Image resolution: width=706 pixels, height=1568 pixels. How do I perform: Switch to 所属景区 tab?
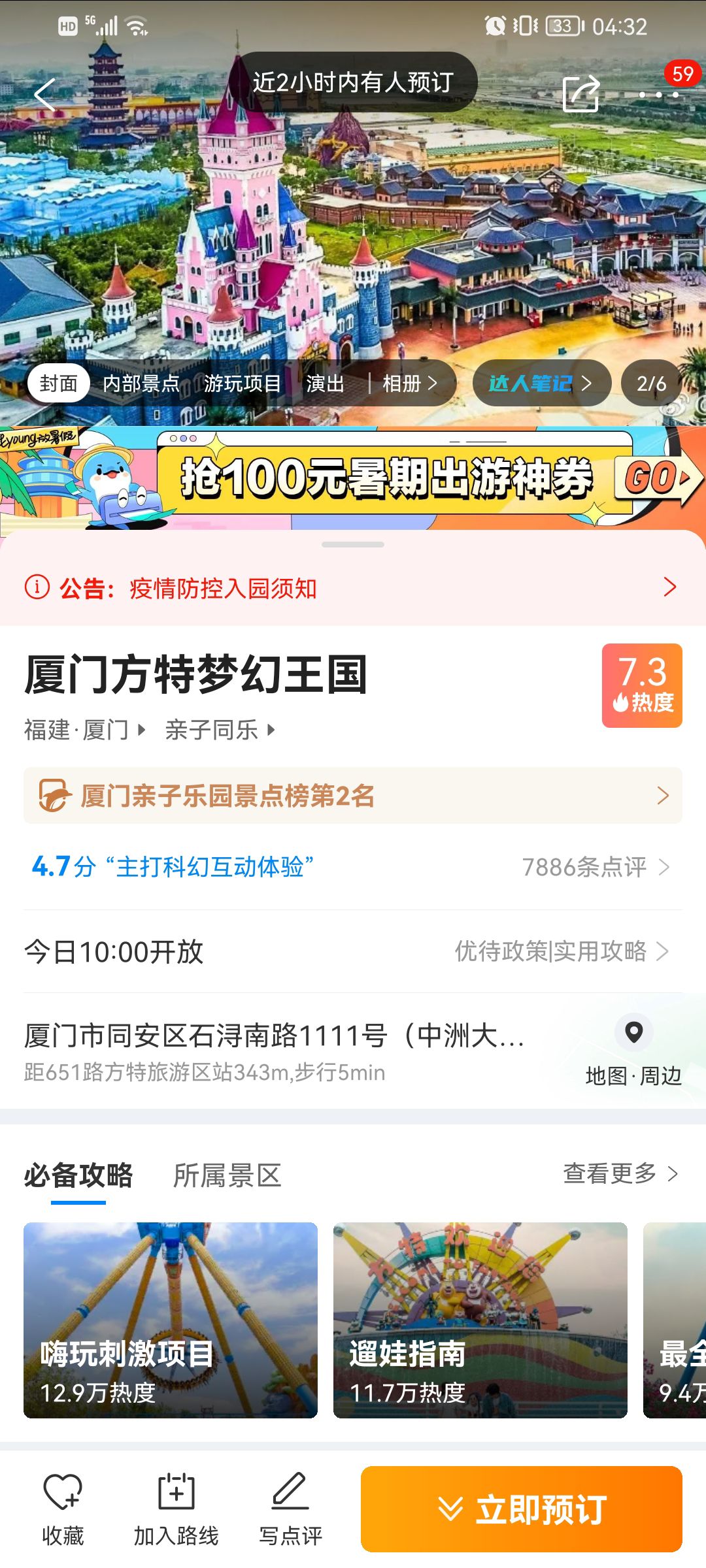click(x=227, y=1176)
